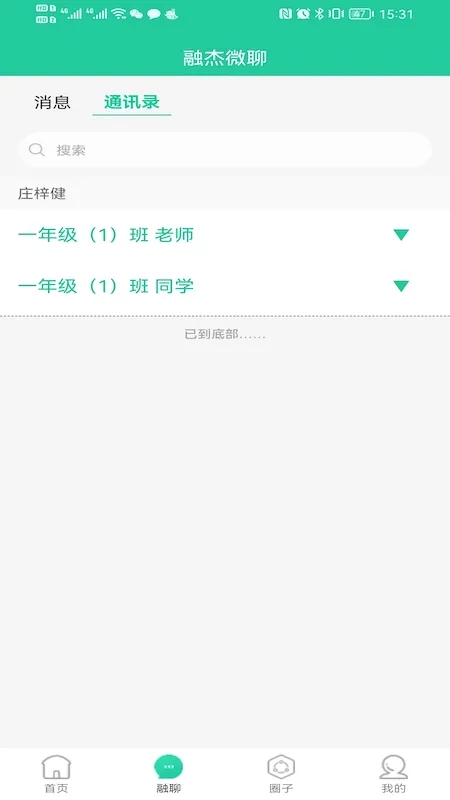450x800 pixels.
Task: Tap the 搜索 search box
Action: point(225,150)
